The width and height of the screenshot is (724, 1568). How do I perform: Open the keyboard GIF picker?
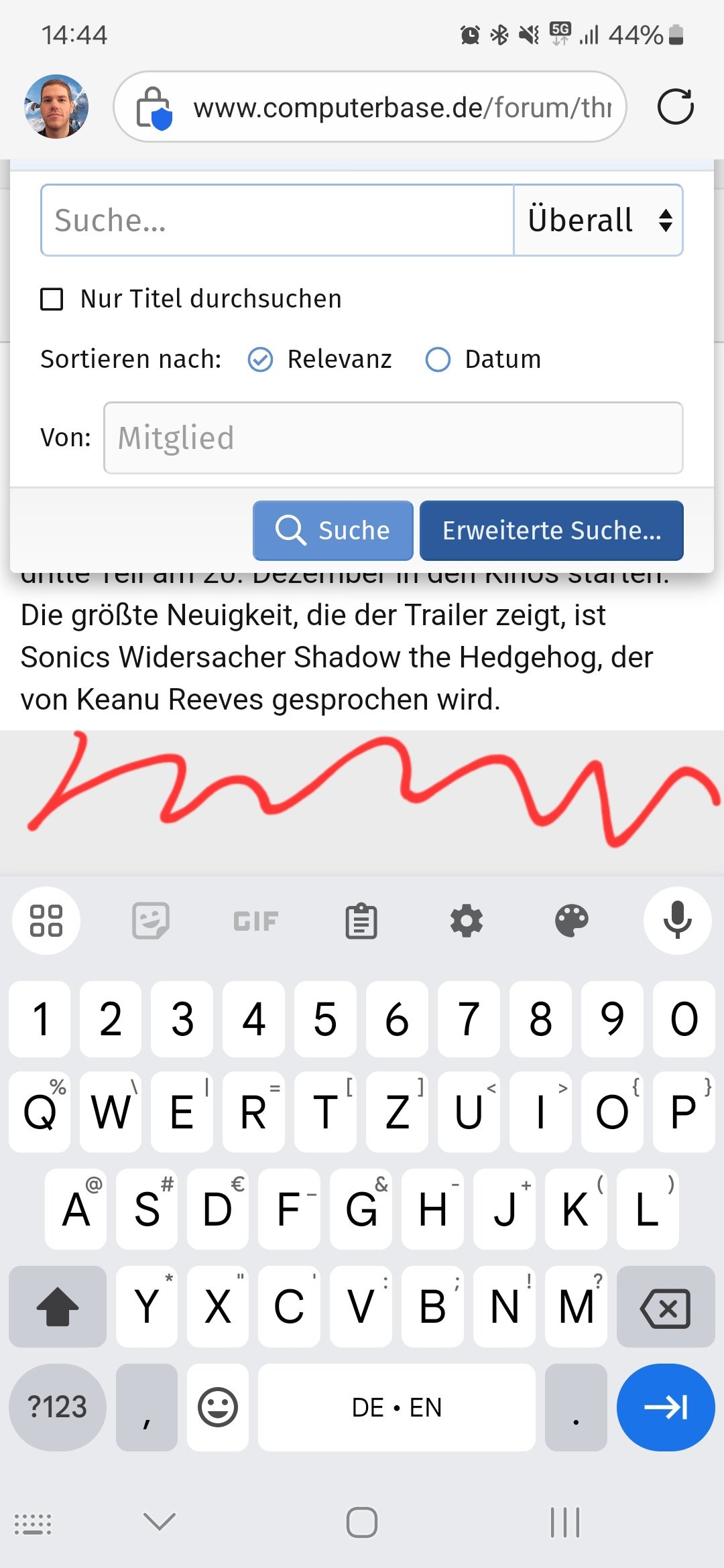255,921
